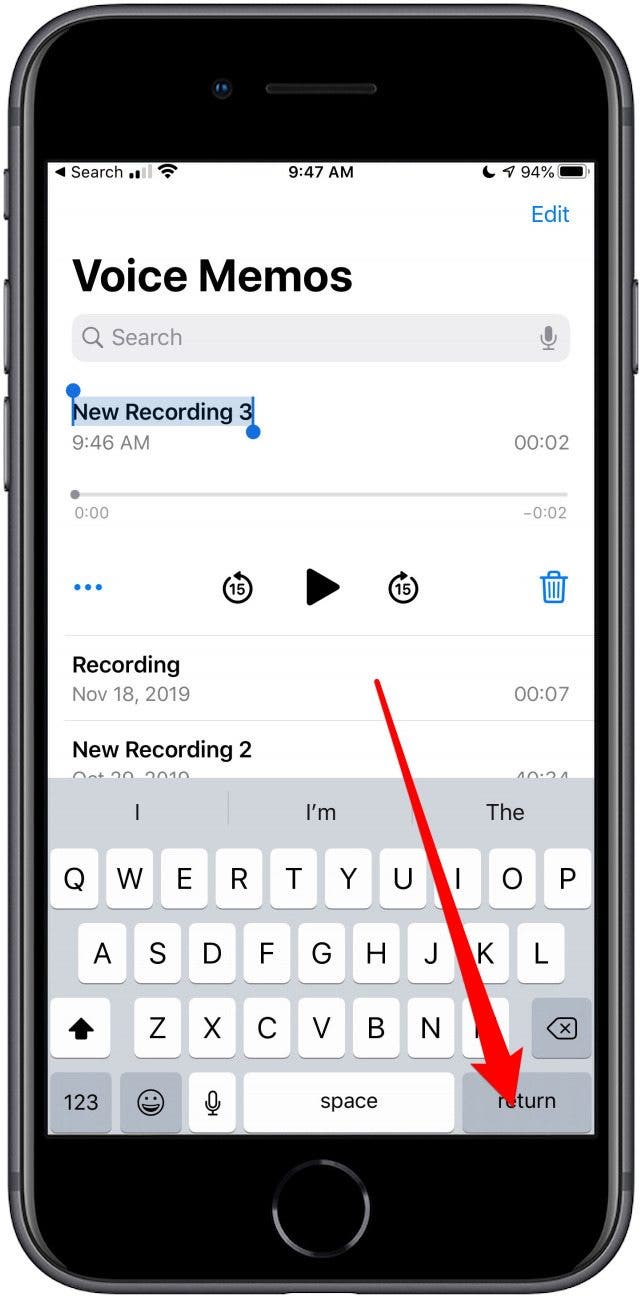Tap the playback progress slider
The width and height of the screenshot is (642, 1298).
click(x=320, y=494)
